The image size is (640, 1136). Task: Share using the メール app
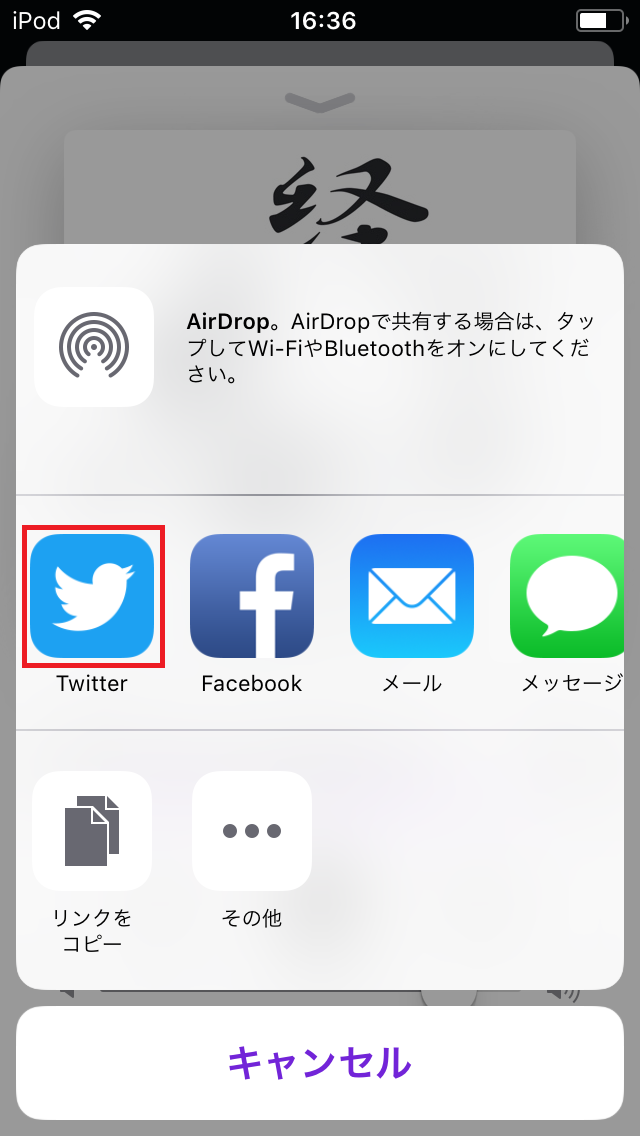tap(412, 596)
